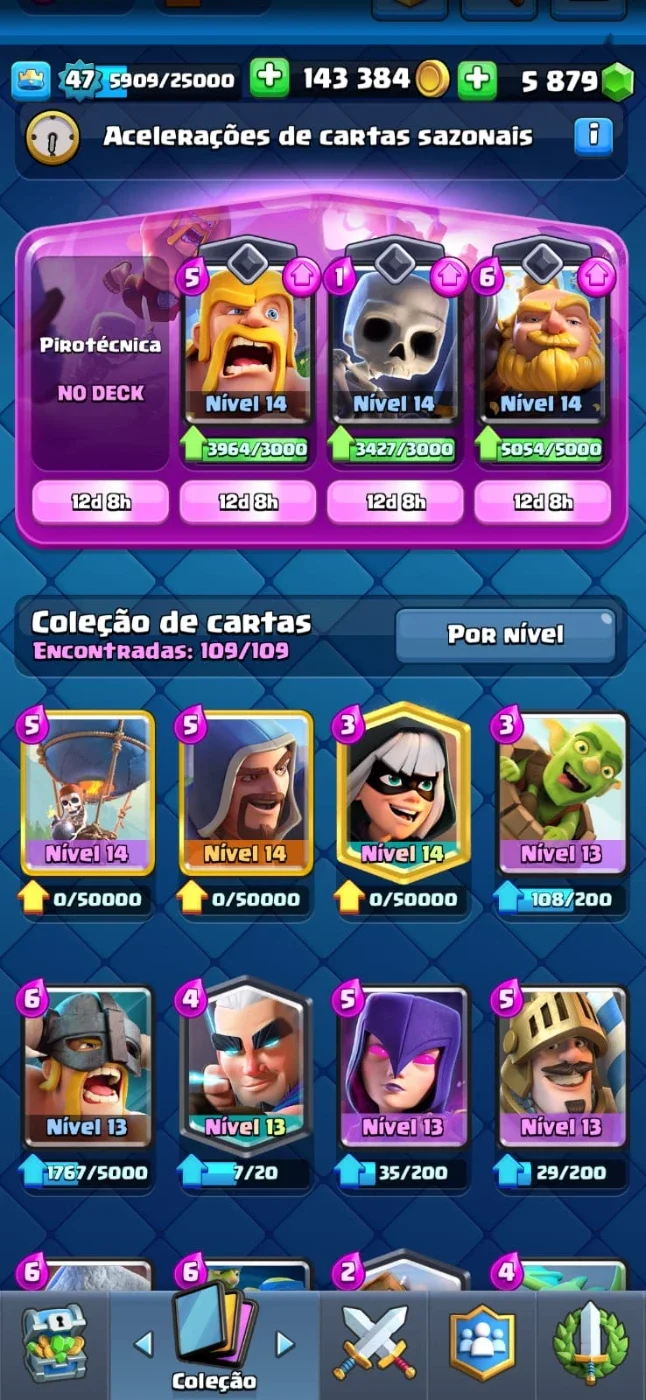Open the events laurel sword tab
Viewport: 646px width, 1400px height.
click(x=590, y=1343)
